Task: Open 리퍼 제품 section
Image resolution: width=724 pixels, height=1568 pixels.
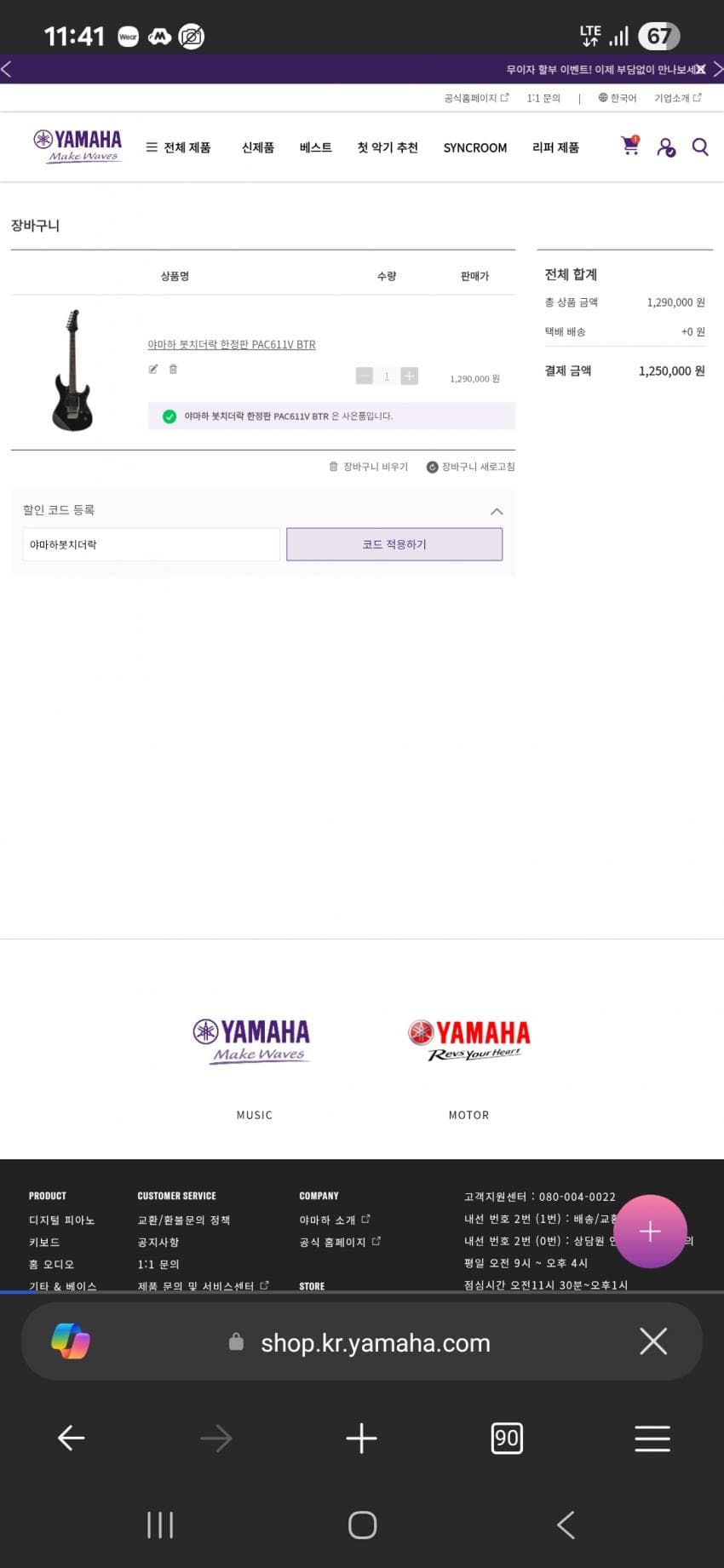Action: point(555,147)
